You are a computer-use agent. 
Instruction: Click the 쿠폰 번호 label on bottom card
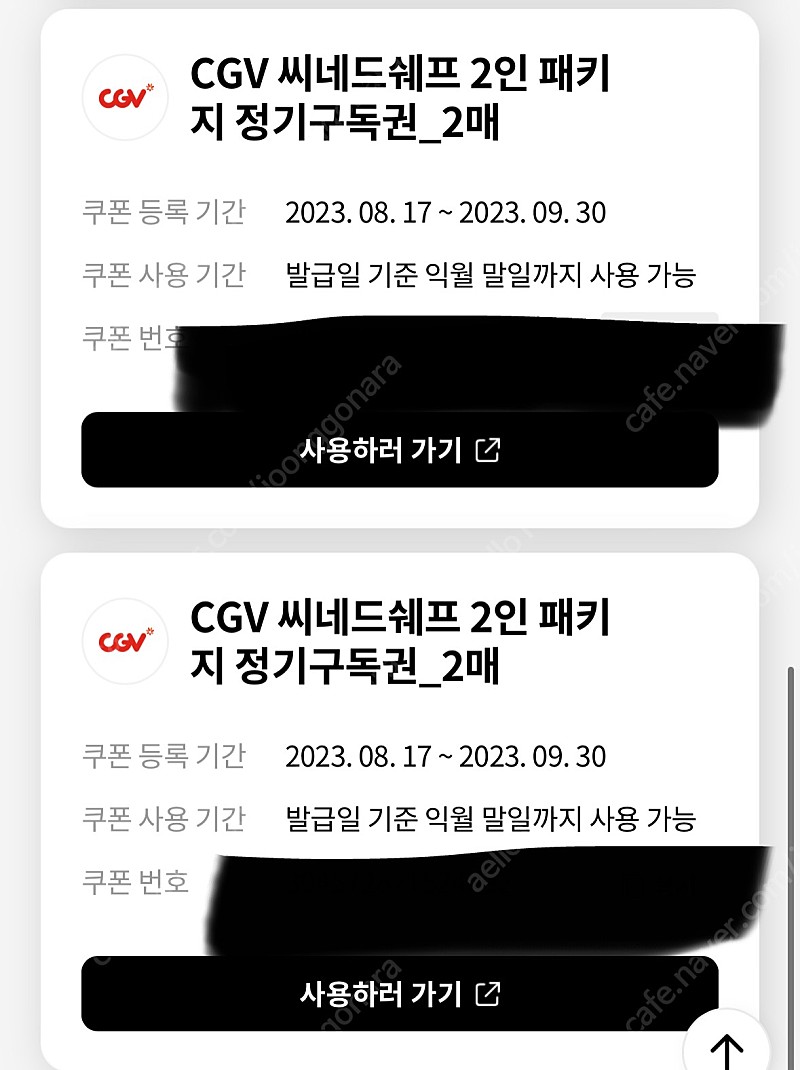click(x=139, y=880)
